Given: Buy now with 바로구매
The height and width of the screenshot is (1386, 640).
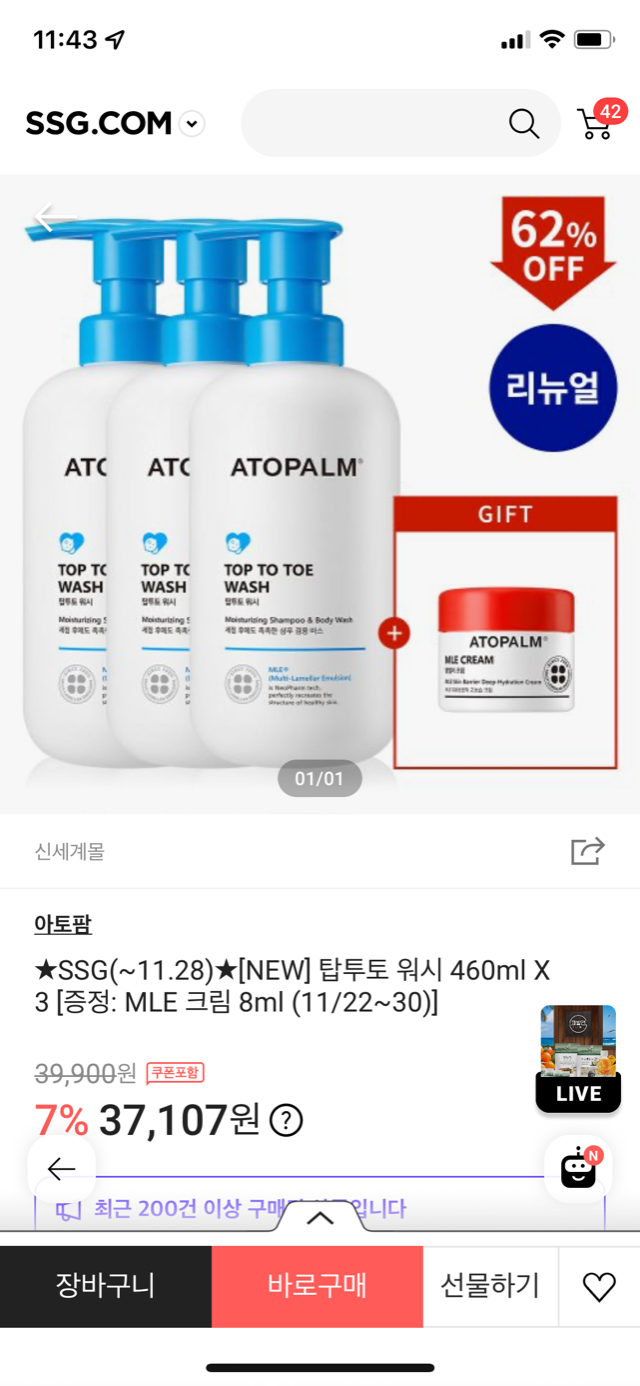Looking at the screenshot, I should (x=317, y=1286).
